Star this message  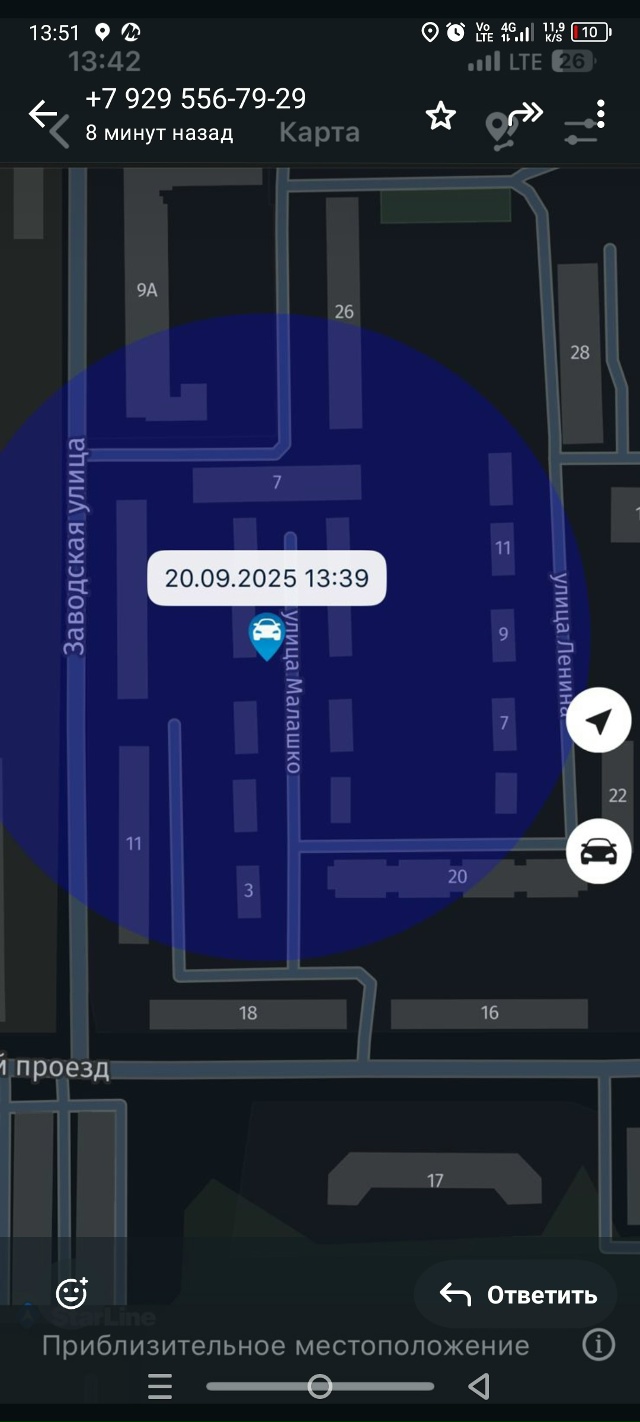(x=441, y=116)
